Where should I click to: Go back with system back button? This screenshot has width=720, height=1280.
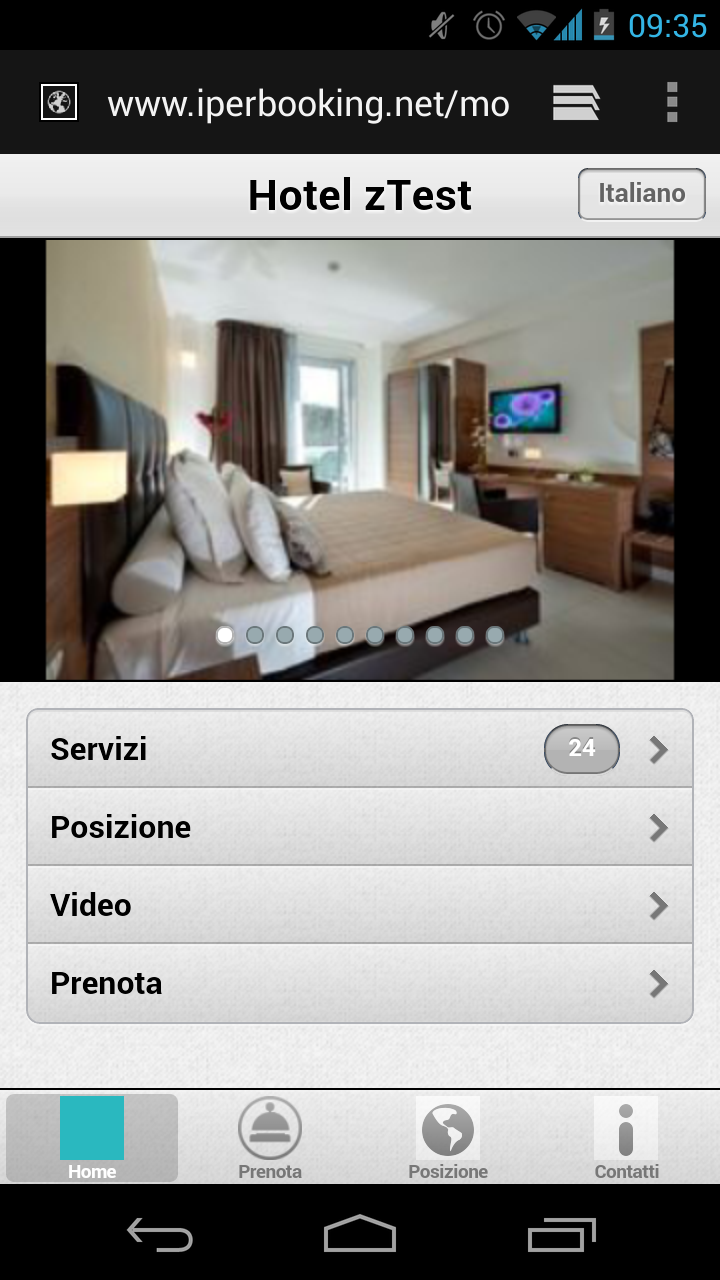click(x=160, y=1235)
